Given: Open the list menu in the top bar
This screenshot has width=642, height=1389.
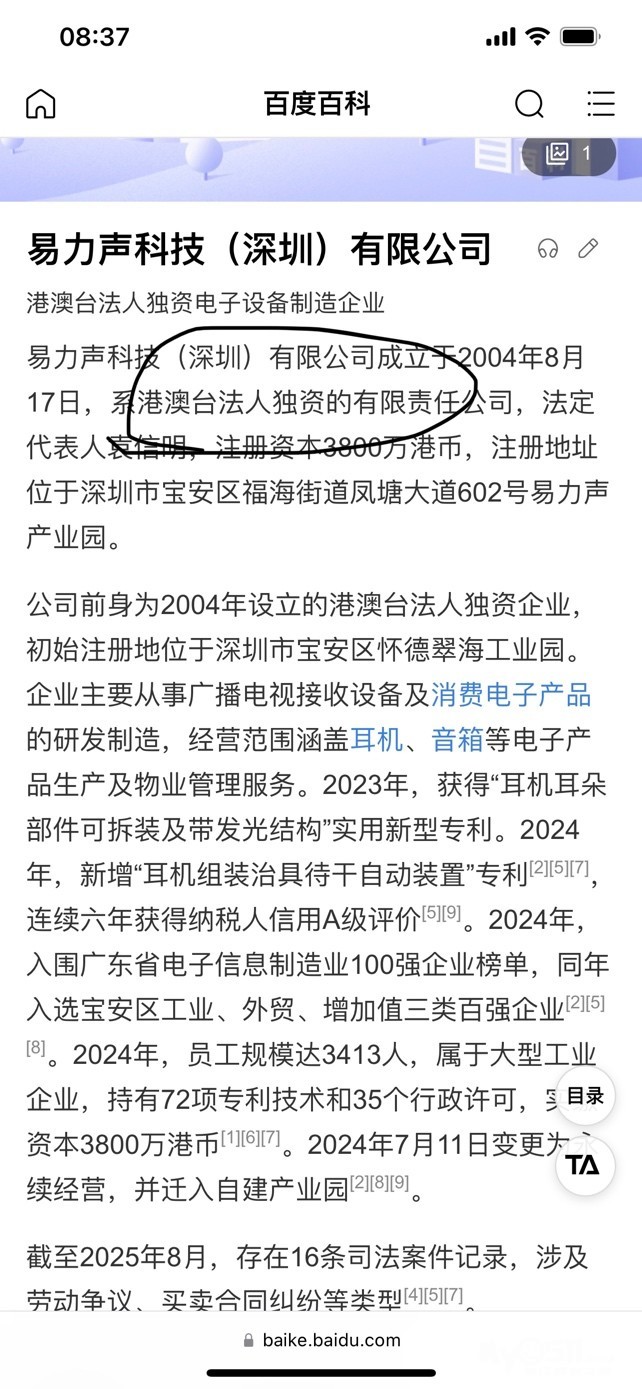Looking at the screenshot, I should point(601,103).
